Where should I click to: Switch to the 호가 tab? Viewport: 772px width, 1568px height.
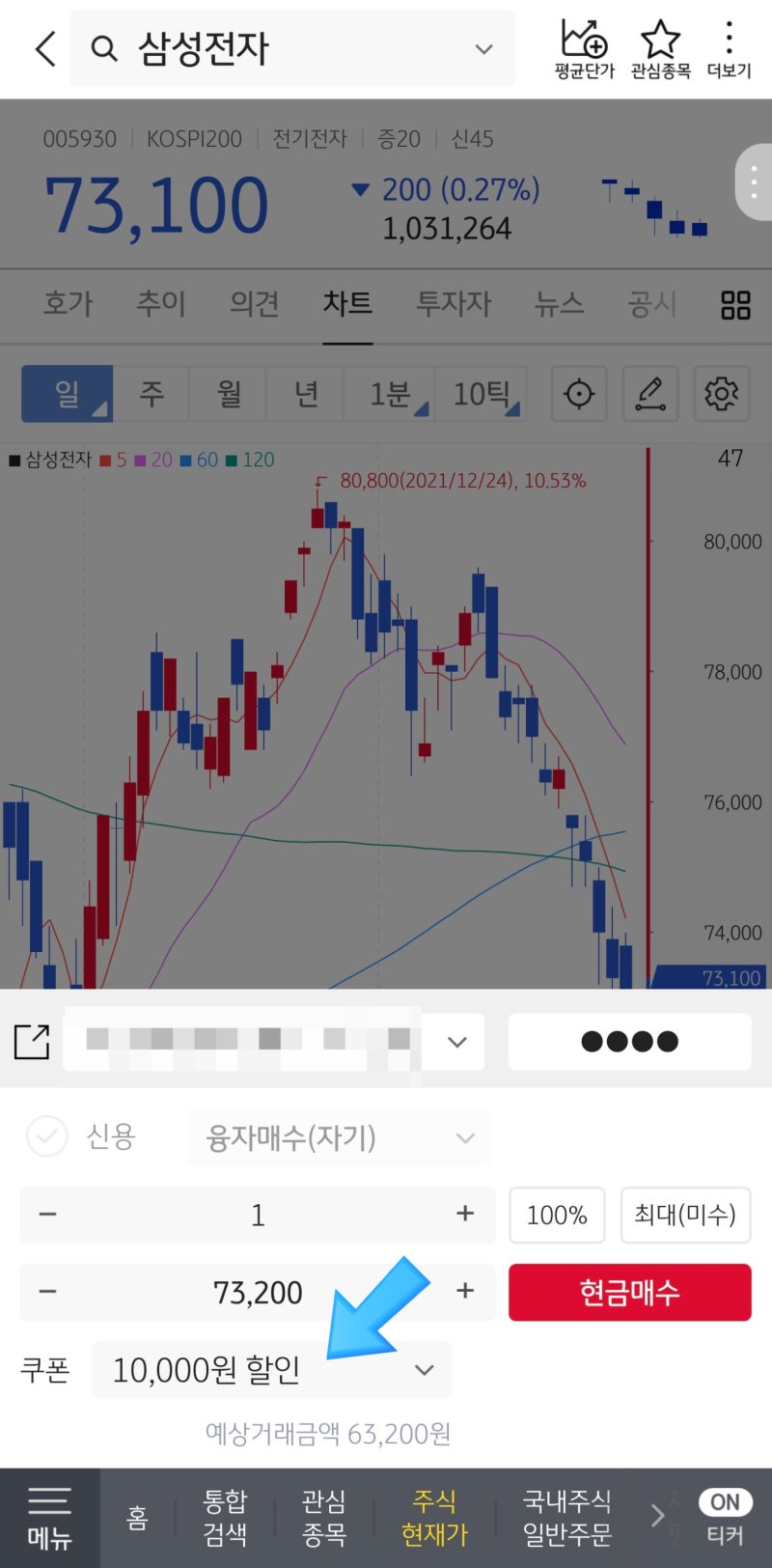pos(68,304)
